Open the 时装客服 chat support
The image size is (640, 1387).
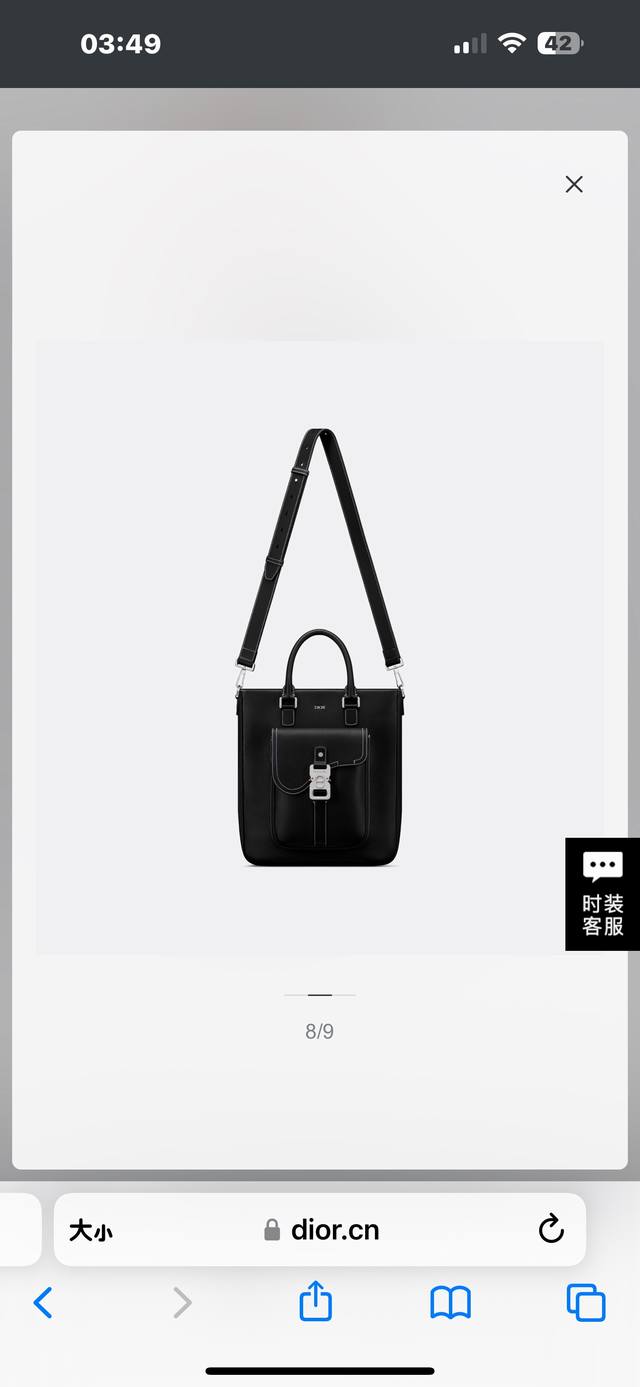tap(602, 894)
